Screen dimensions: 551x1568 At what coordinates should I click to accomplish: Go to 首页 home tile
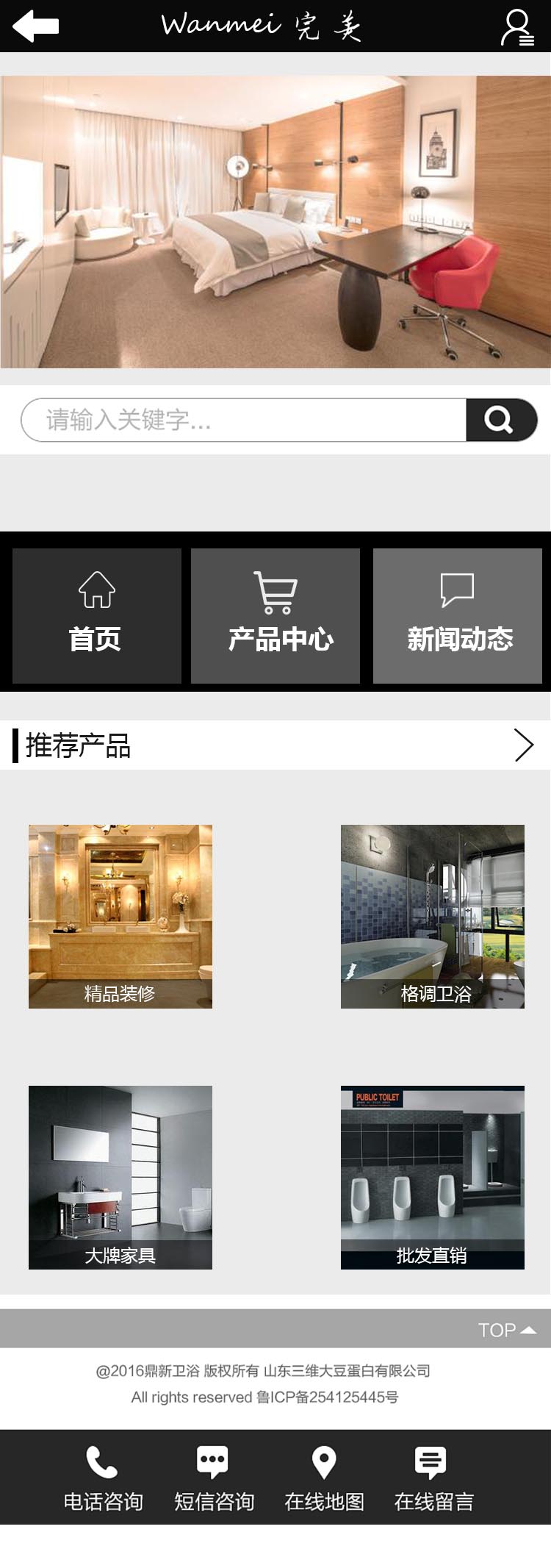coord(97,616)
